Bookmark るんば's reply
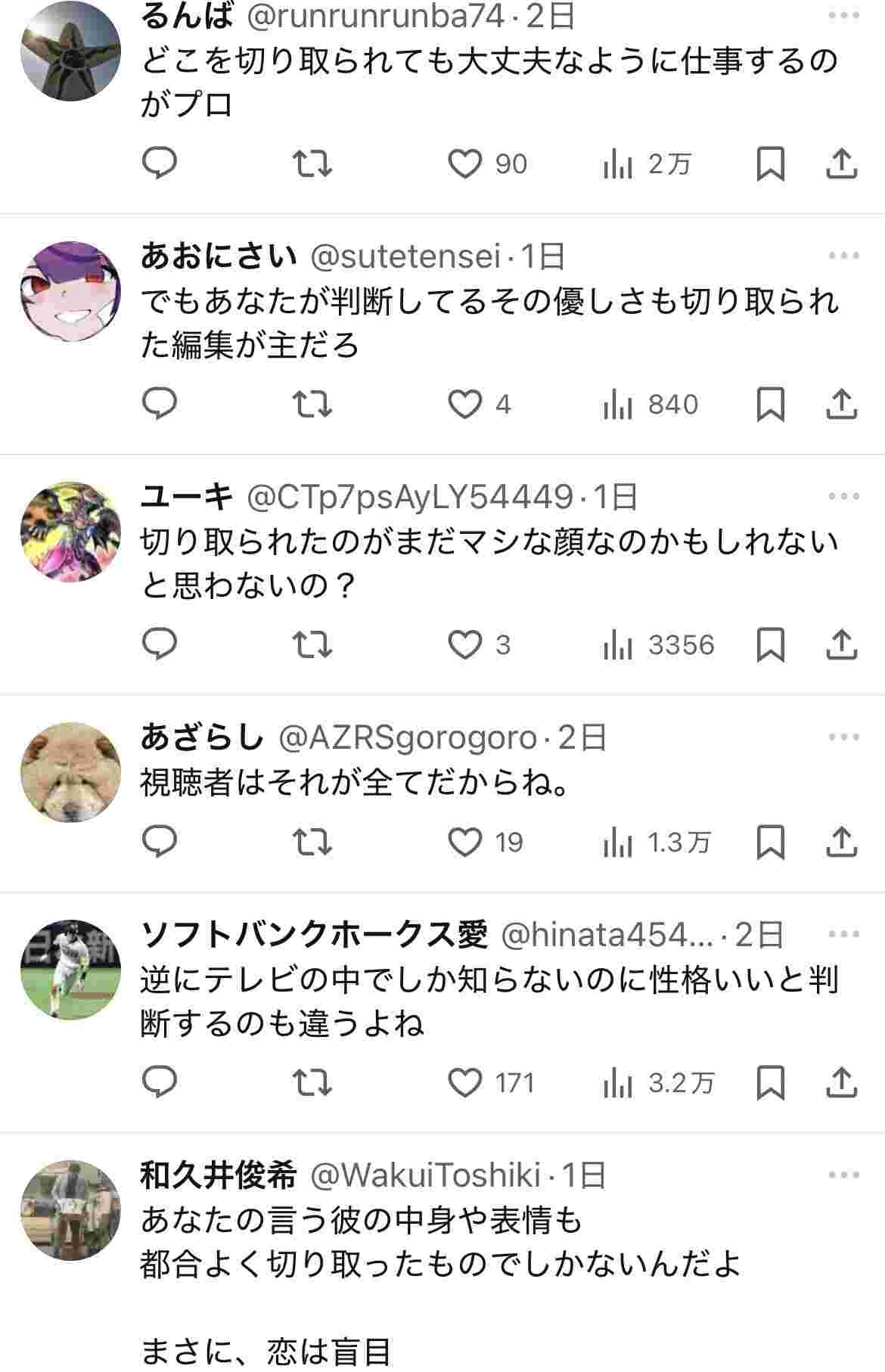Image resolution: width=885 pixels, height=1372 pixels. click(770, 163)
